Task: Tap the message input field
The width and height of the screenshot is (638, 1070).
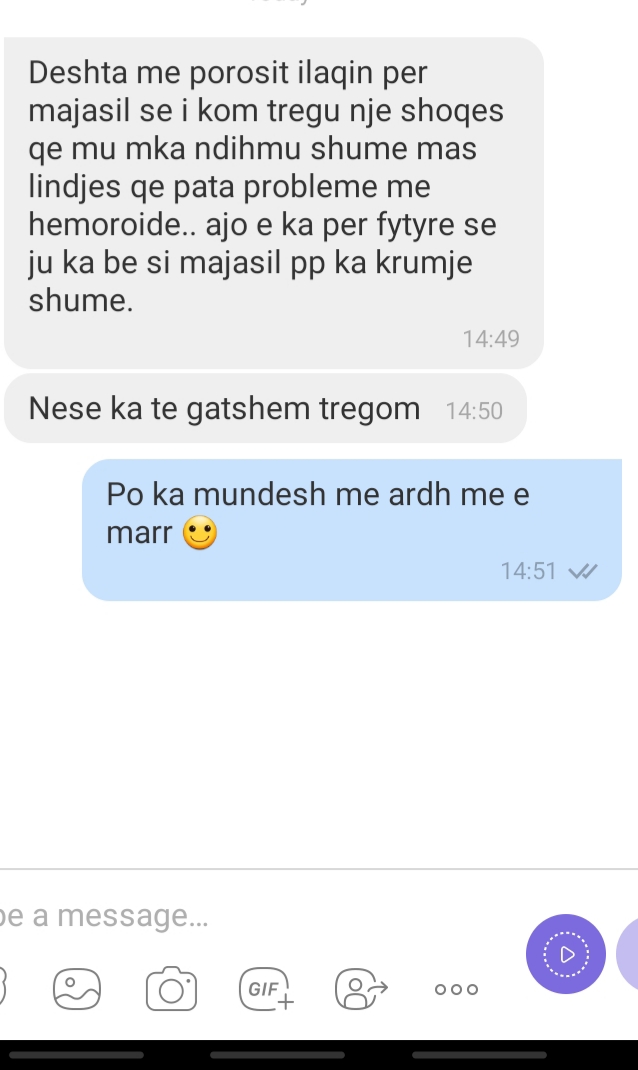Action: 259,916
